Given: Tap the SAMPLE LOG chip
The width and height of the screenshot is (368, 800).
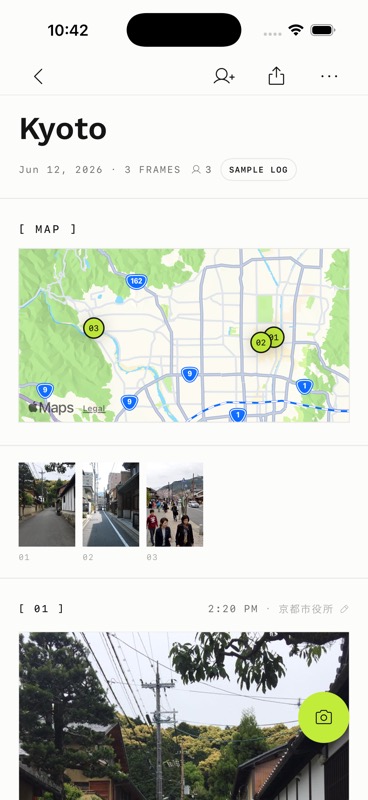Looking at the screenshot, I should click(258, 170).
